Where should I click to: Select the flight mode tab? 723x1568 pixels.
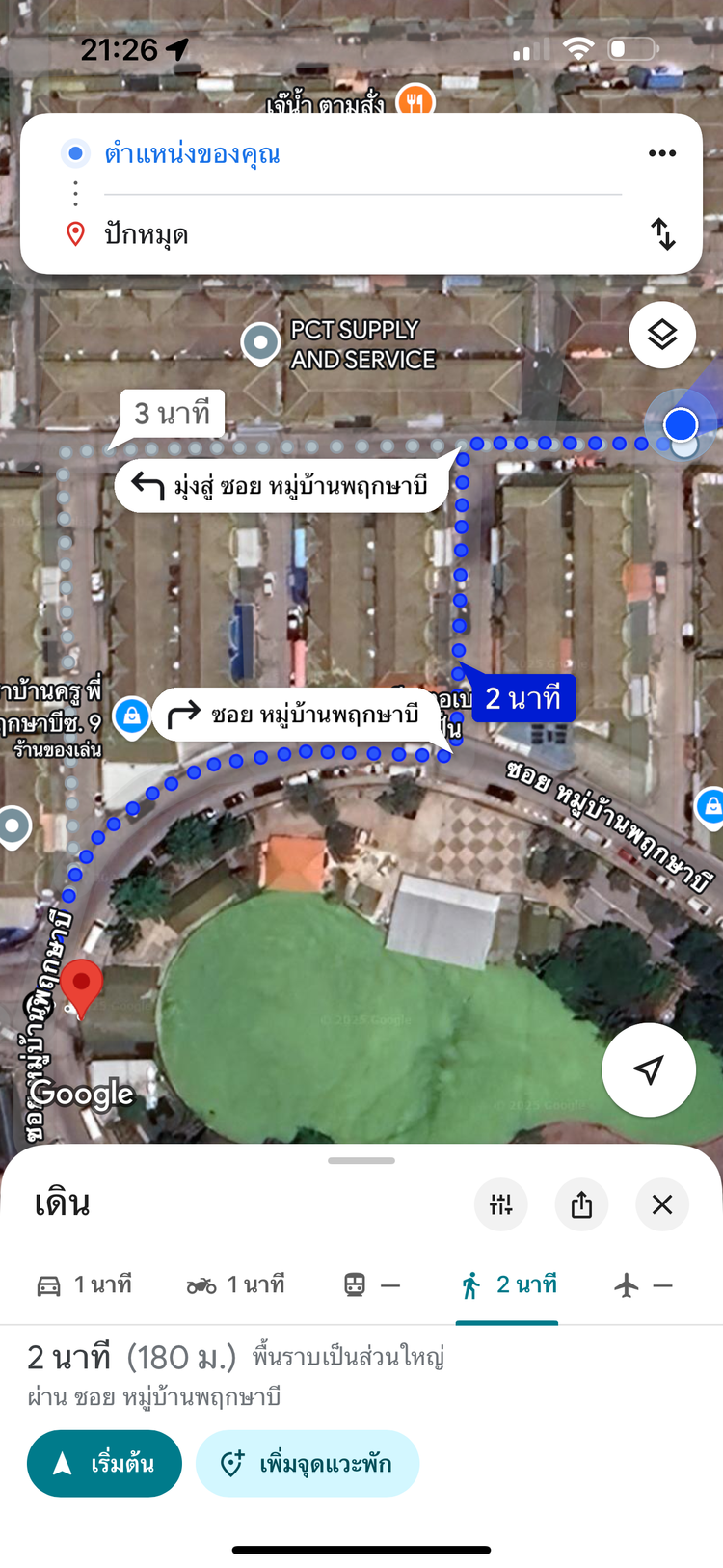pos(642,1284)
